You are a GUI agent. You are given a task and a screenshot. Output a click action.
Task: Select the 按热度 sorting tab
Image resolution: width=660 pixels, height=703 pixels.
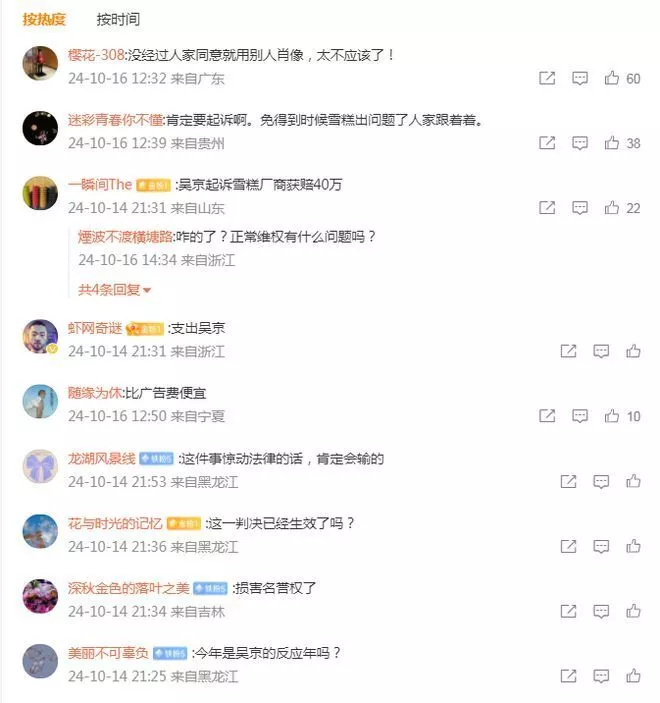(x=43, y=19)
